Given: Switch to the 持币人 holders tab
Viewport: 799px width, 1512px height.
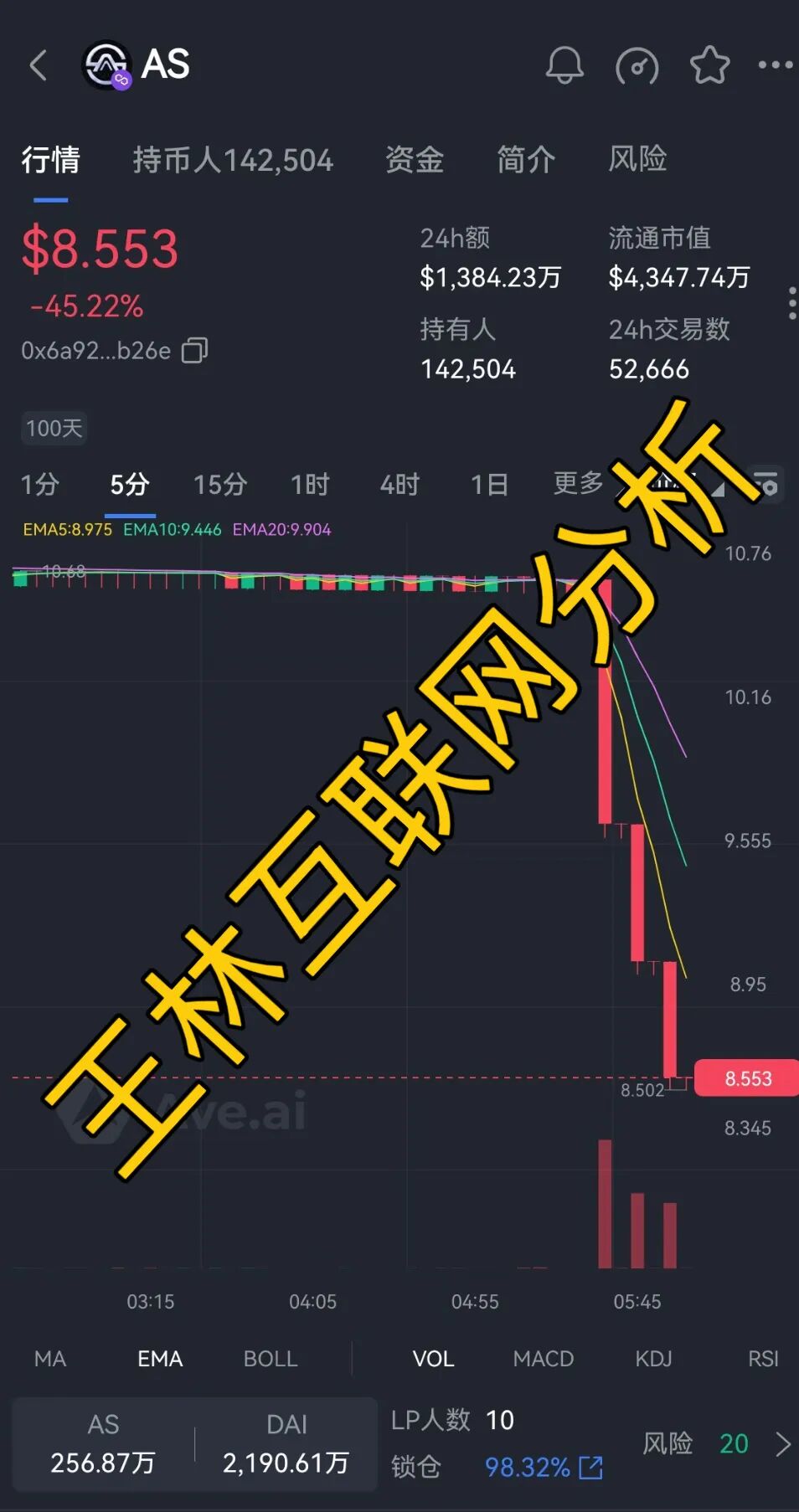Looking at the screenshot, I should [x=233, y=159].
